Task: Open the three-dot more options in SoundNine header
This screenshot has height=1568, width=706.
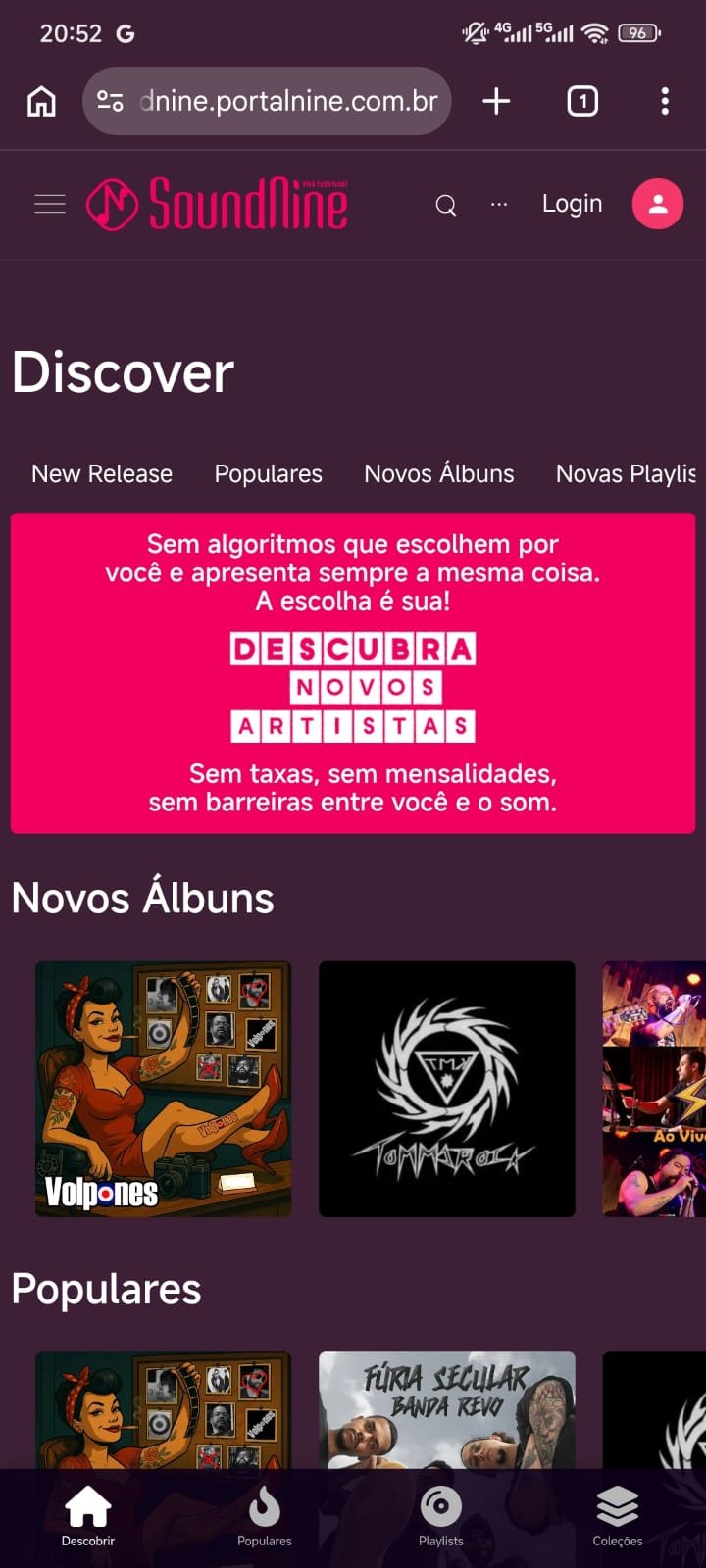Action: tap(499, 205)
